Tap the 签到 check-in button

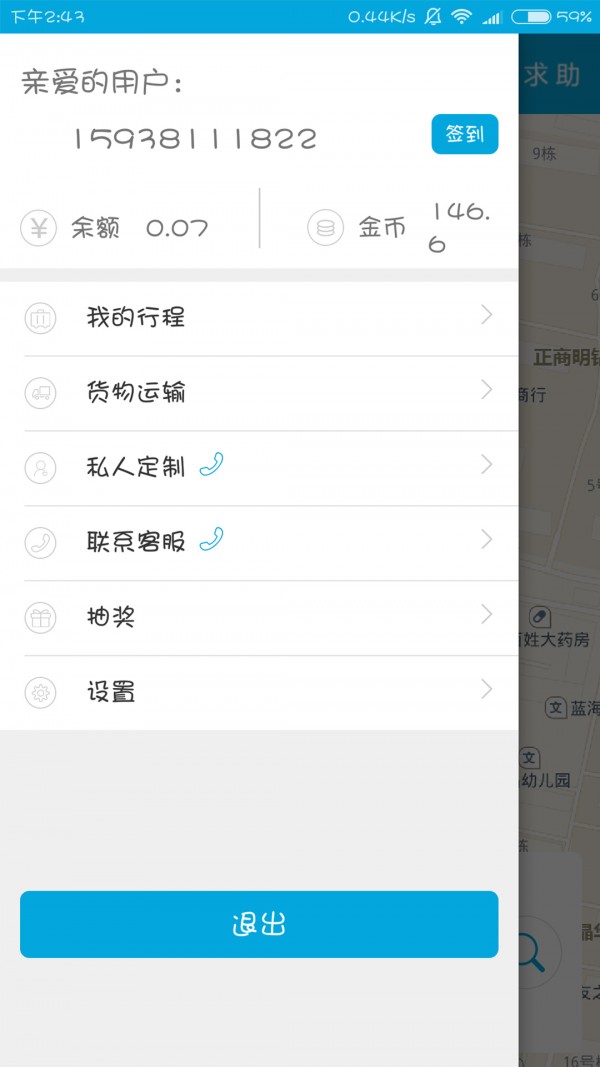pyautogui.click(x=465, y=134)
